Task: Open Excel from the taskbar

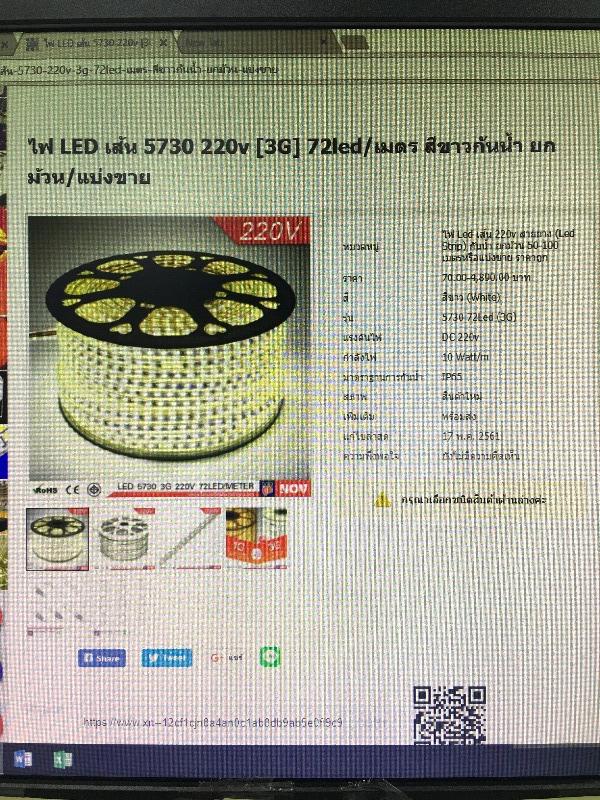Action: coord(62,762)
